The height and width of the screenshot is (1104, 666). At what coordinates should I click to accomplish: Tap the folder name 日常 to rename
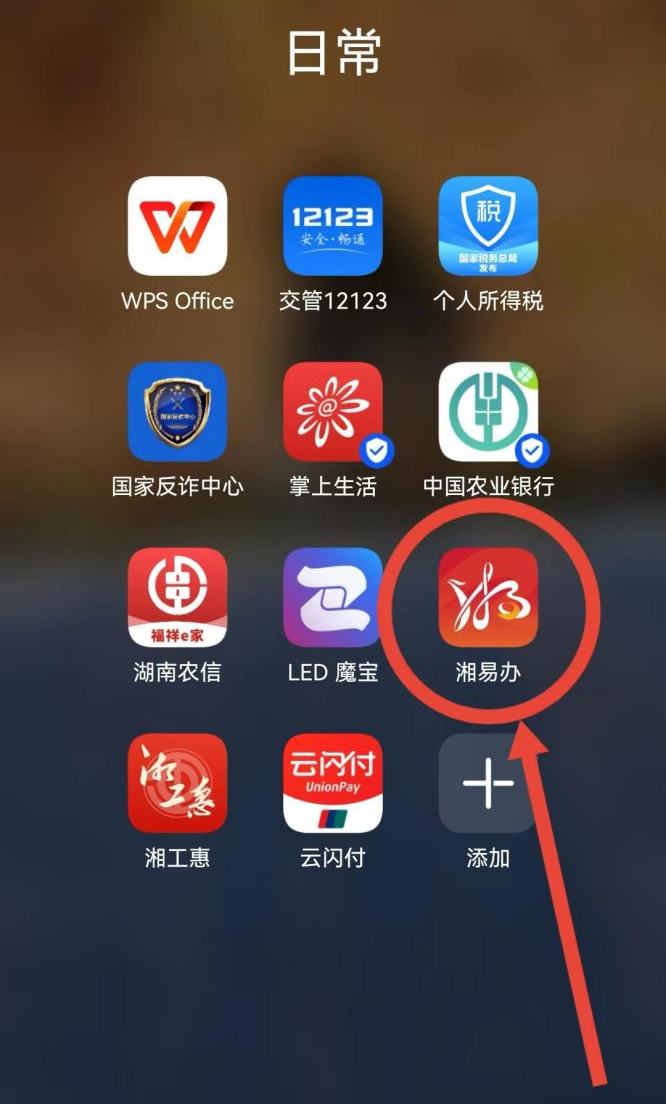coord(334,52)
